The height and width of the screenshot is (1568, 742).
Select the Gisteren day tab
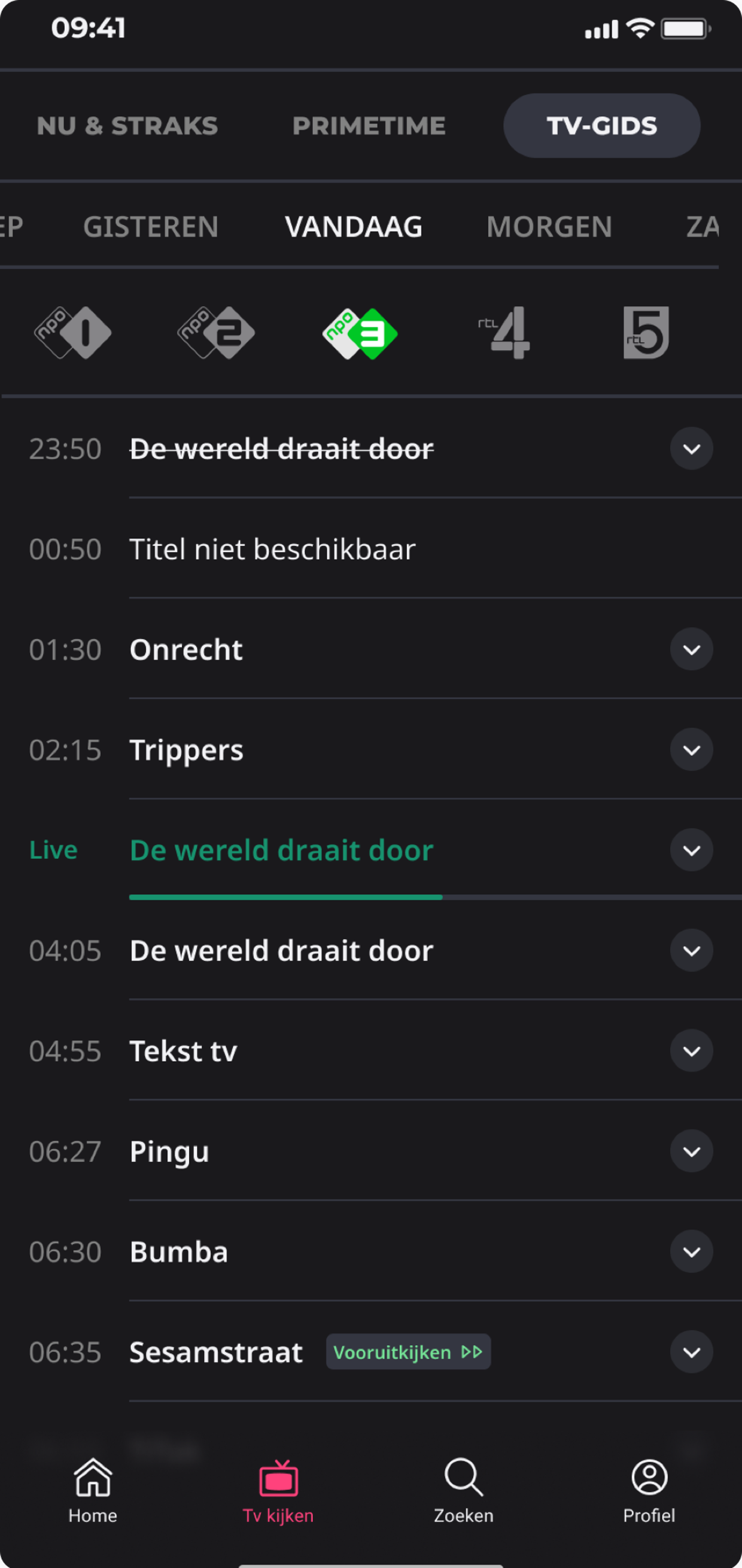pyautogui.click(x=150, y=227)
